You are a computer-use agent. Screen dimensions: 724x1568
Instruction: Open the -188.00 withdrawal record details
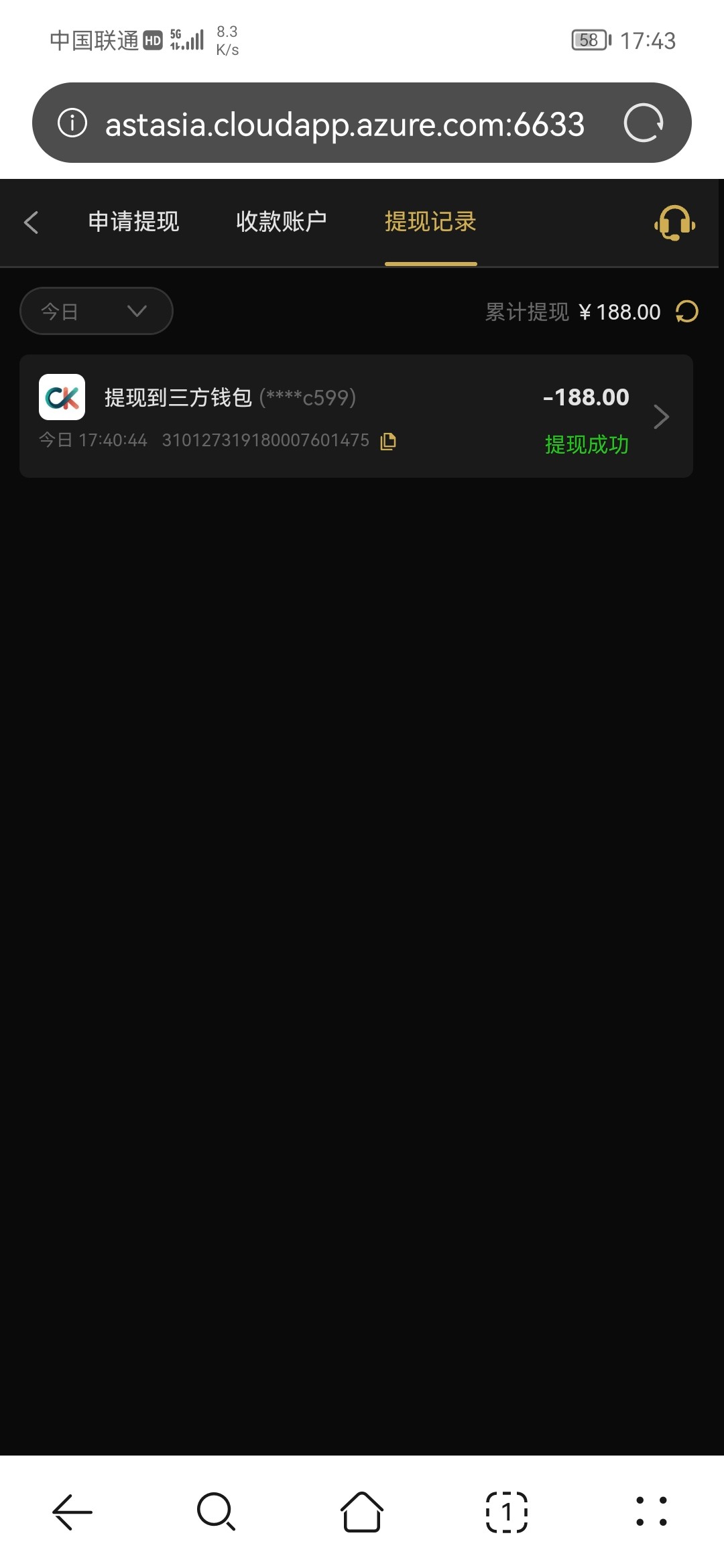[x=661, y=417]
